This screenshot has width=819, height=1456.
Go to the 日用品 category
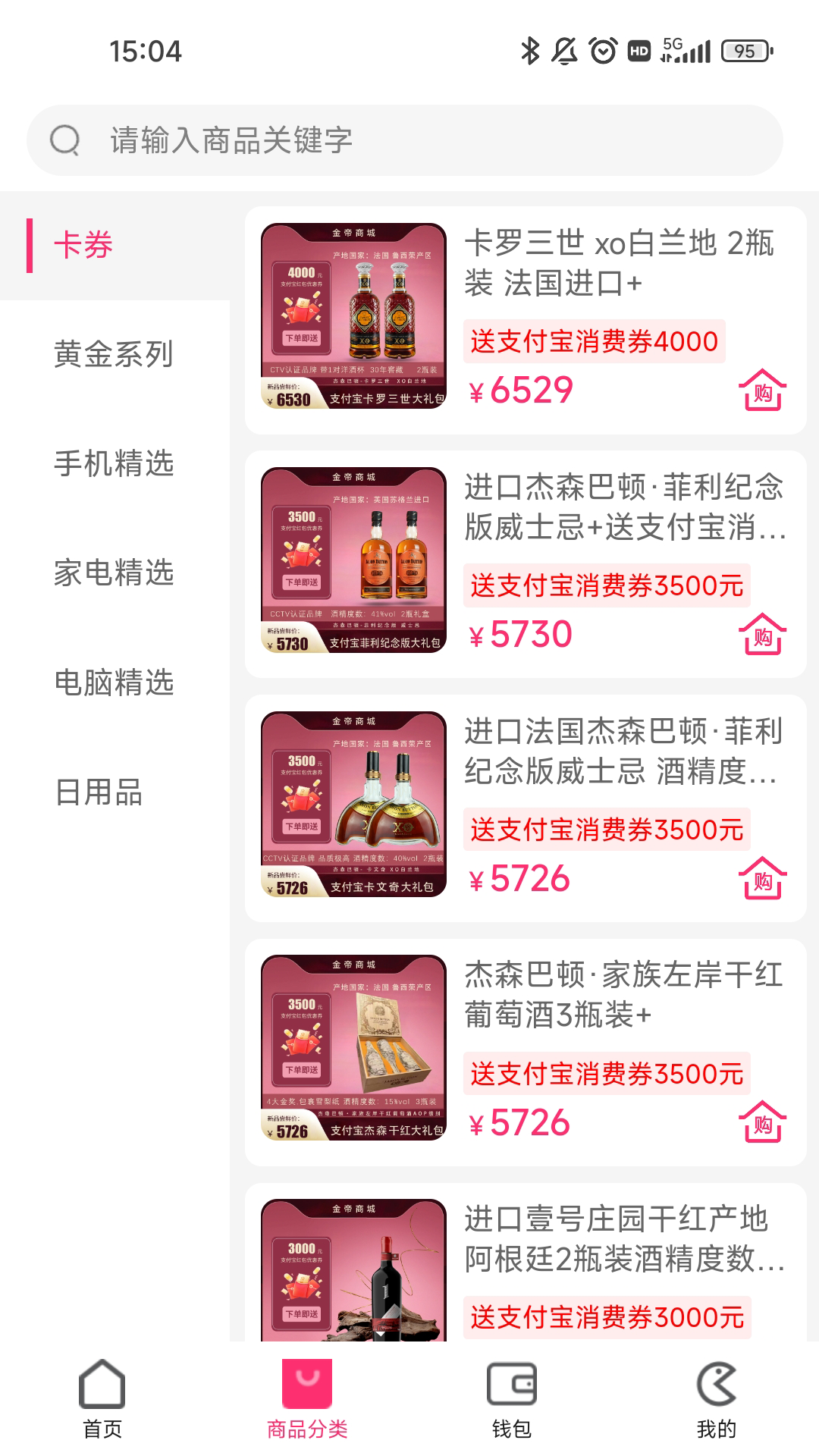115,792
